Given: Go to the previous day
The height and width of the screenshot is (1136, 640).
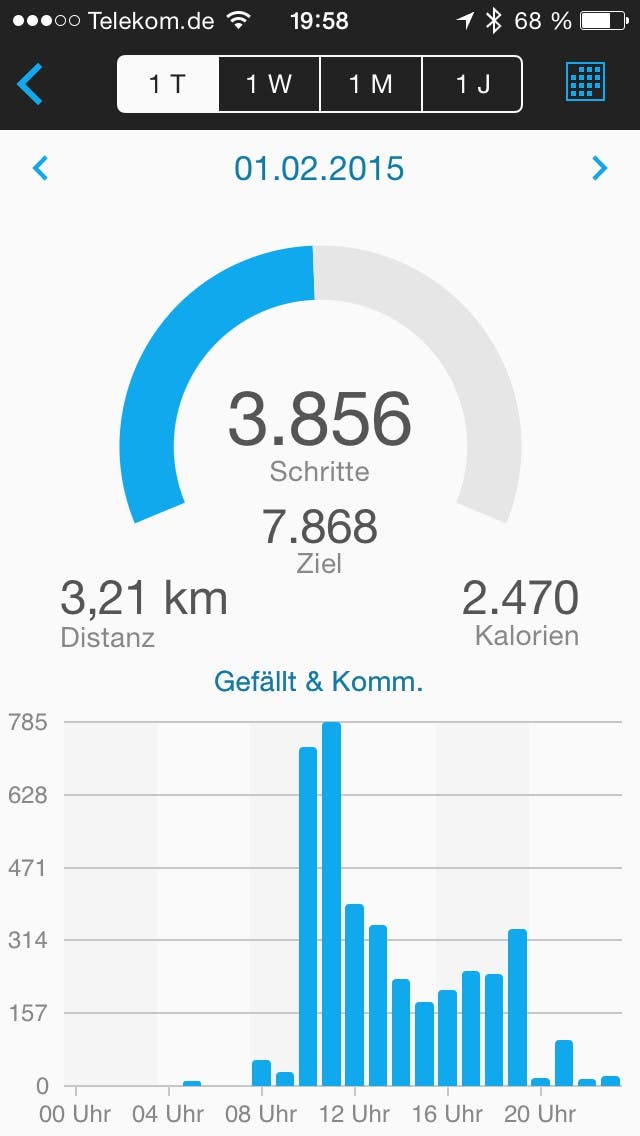Looking at the screenshot, I should point(41,168).
